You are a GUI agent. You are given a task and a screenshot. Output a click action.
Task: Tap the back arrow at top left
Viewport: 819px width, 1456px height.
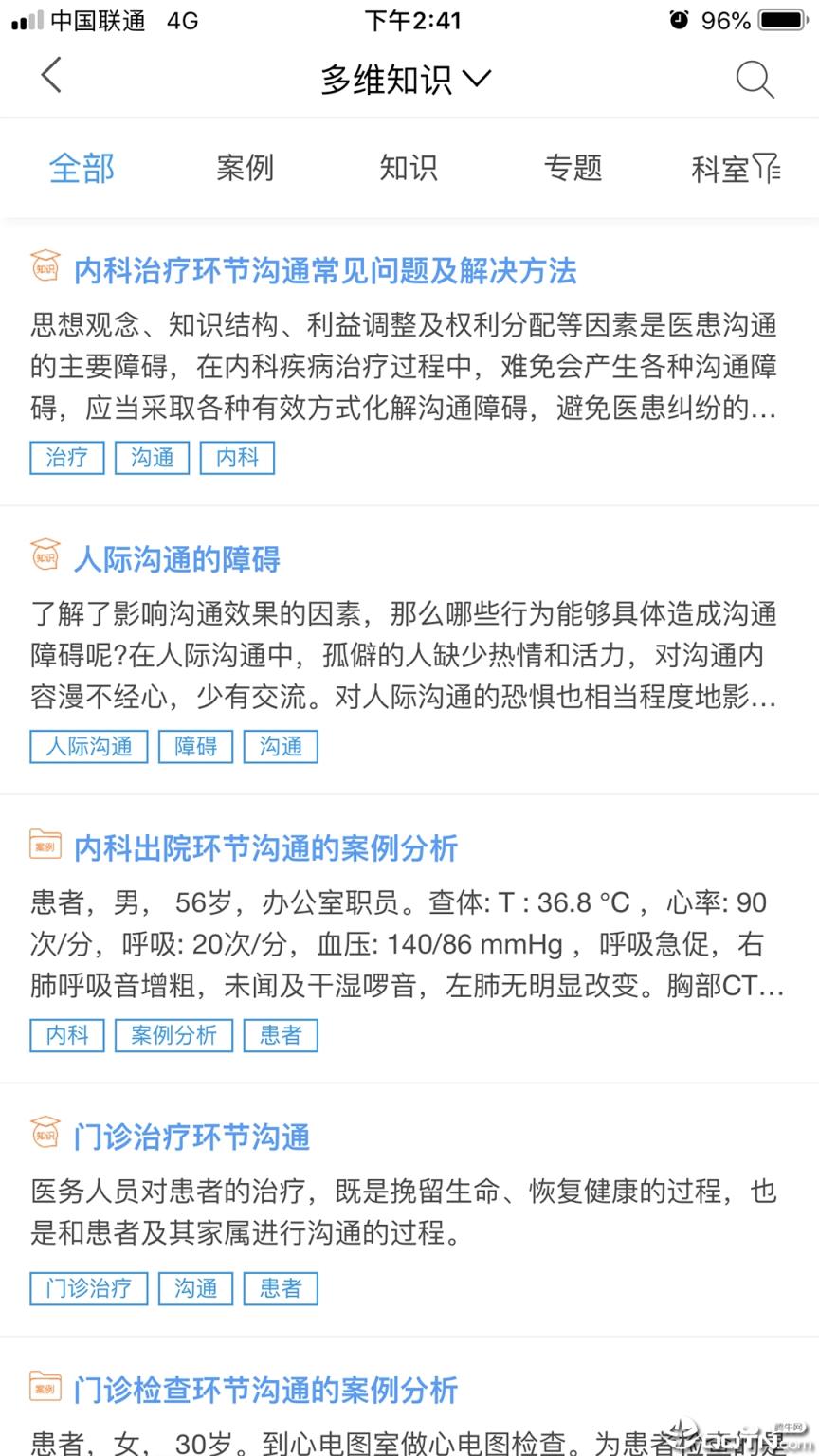(51, 76)
